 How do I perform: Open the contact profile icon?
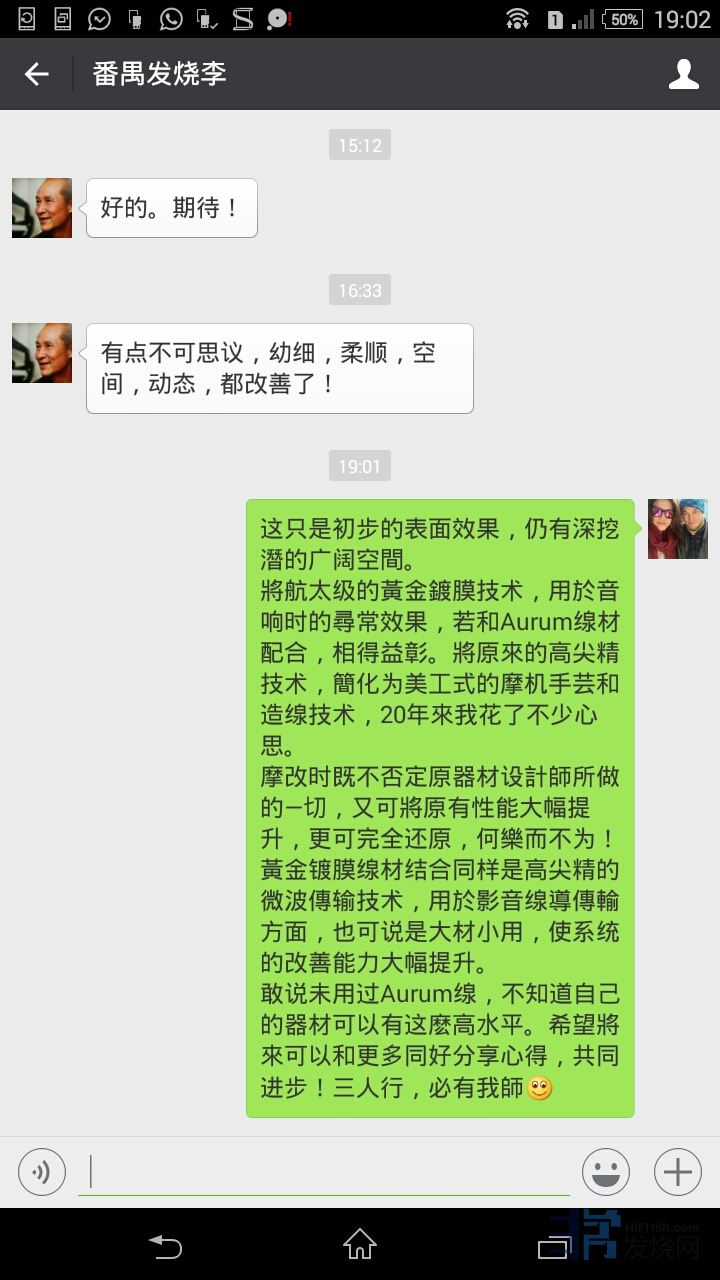click(684, 74)
